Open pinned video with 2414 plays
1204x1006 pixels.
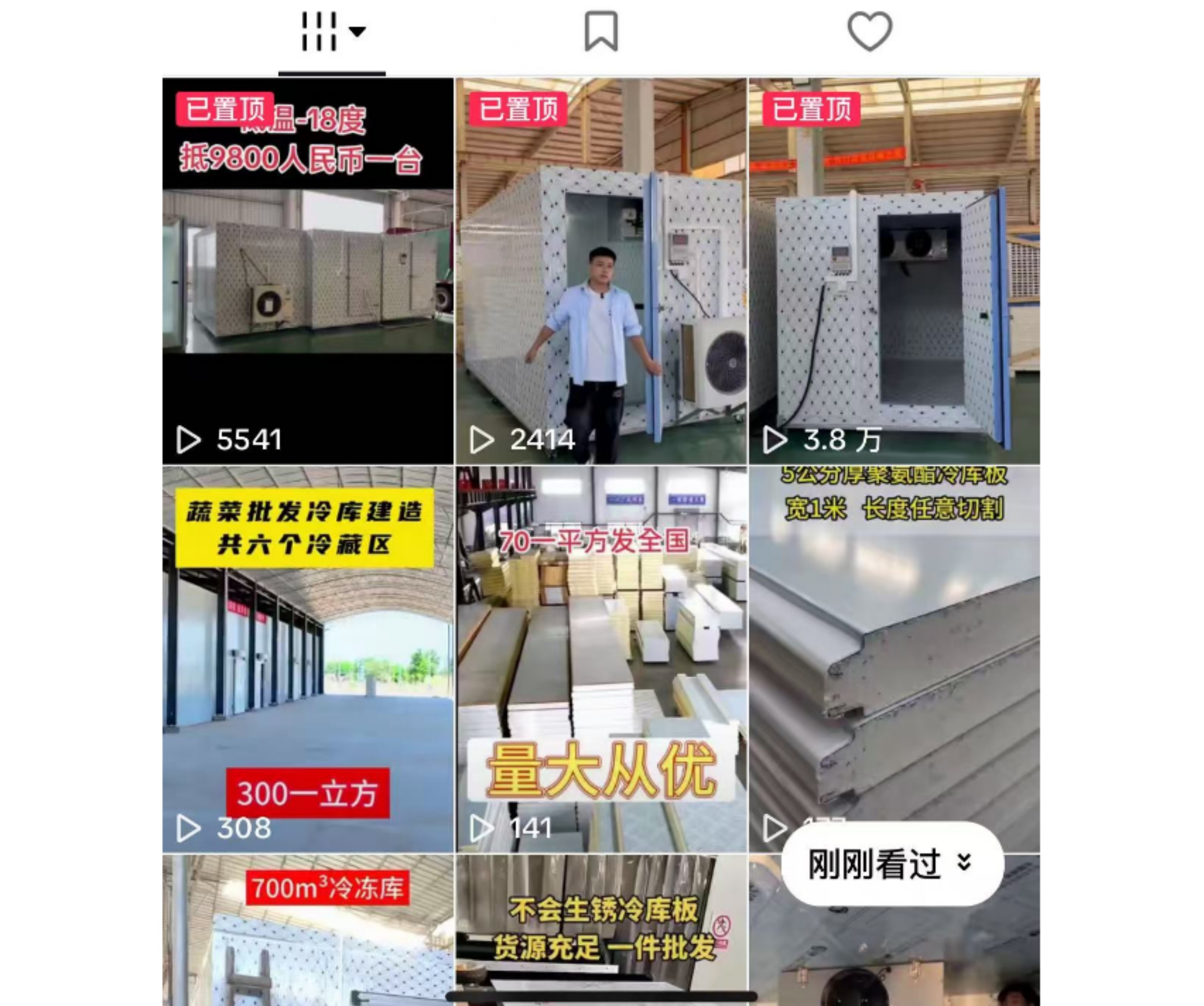[x=601, y=271]
